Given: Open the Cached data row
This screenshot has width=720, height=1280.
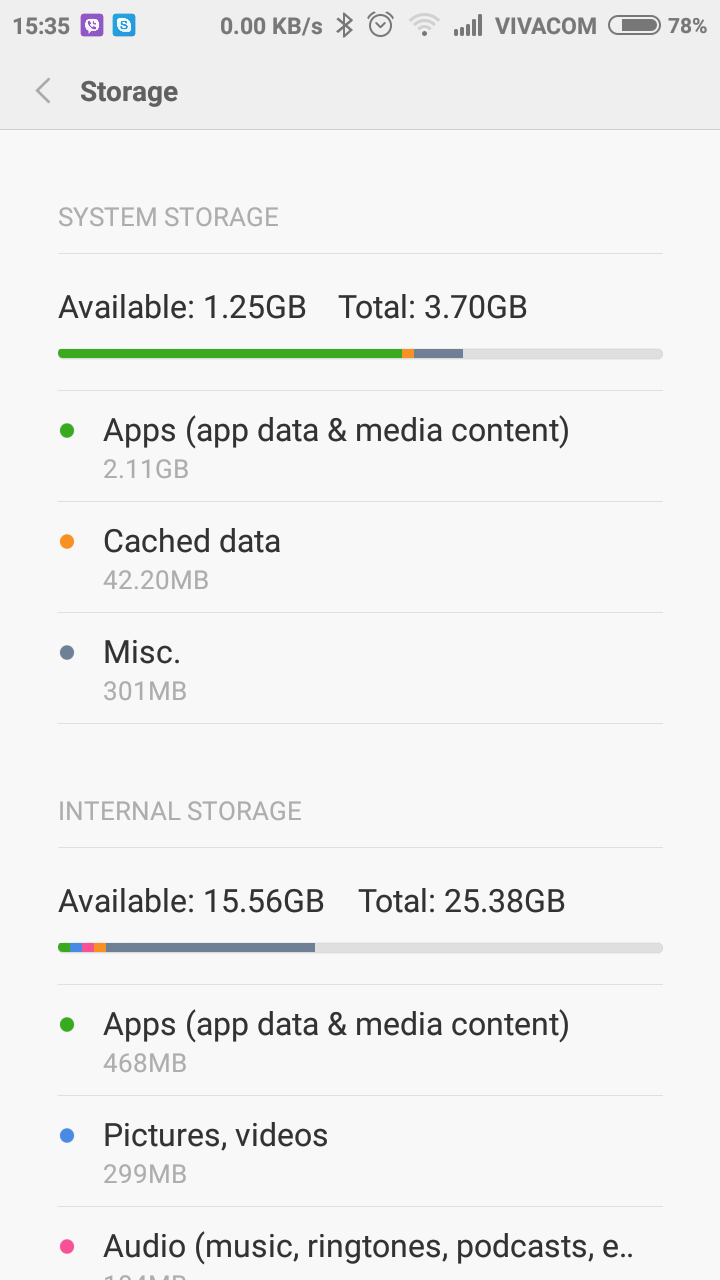Looking at the screenshot, I should pyautogui.click(x=360, y=557).
